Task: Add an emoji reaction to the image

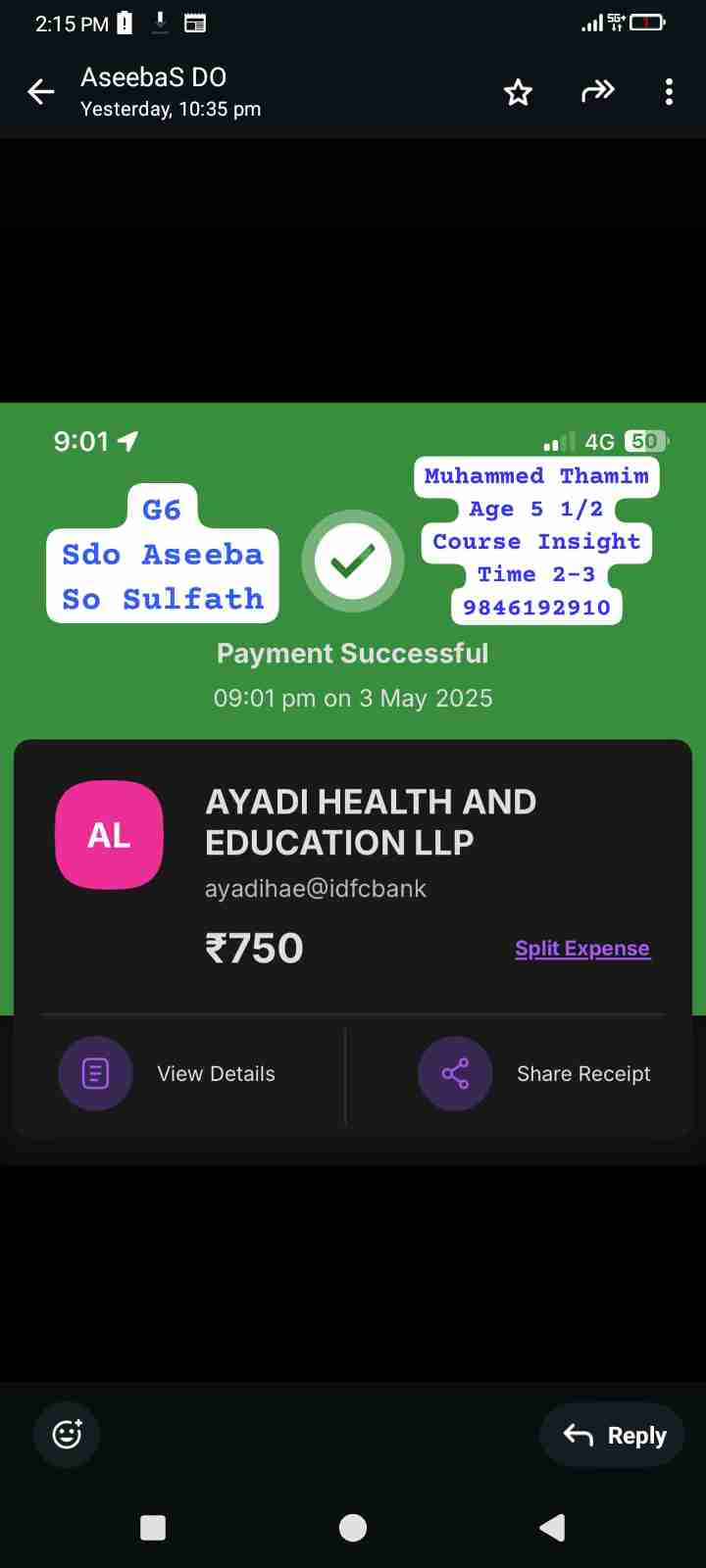Action: (x=67, y=1435)
